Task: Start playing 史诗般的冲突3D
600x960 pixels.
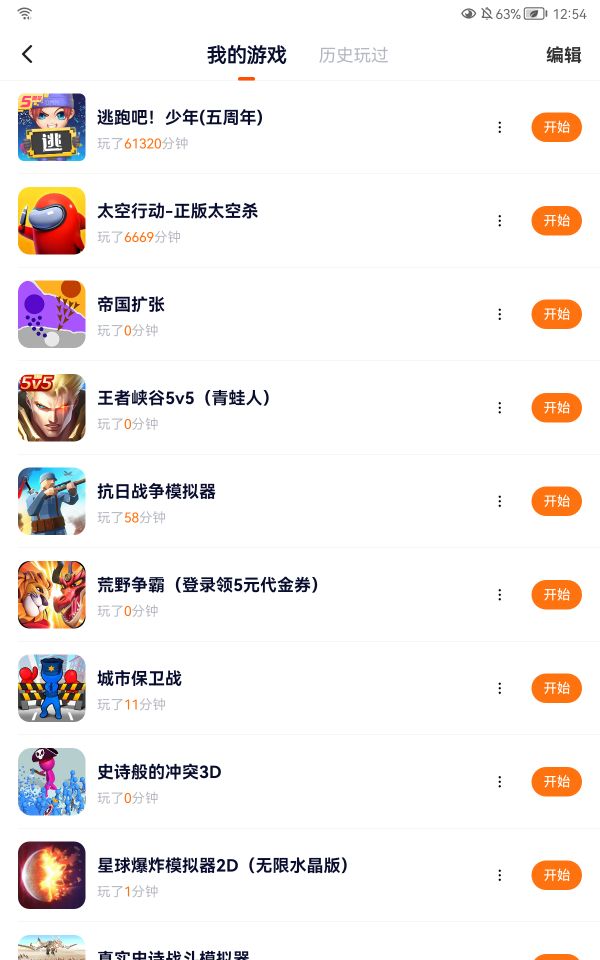Action: 556,782
